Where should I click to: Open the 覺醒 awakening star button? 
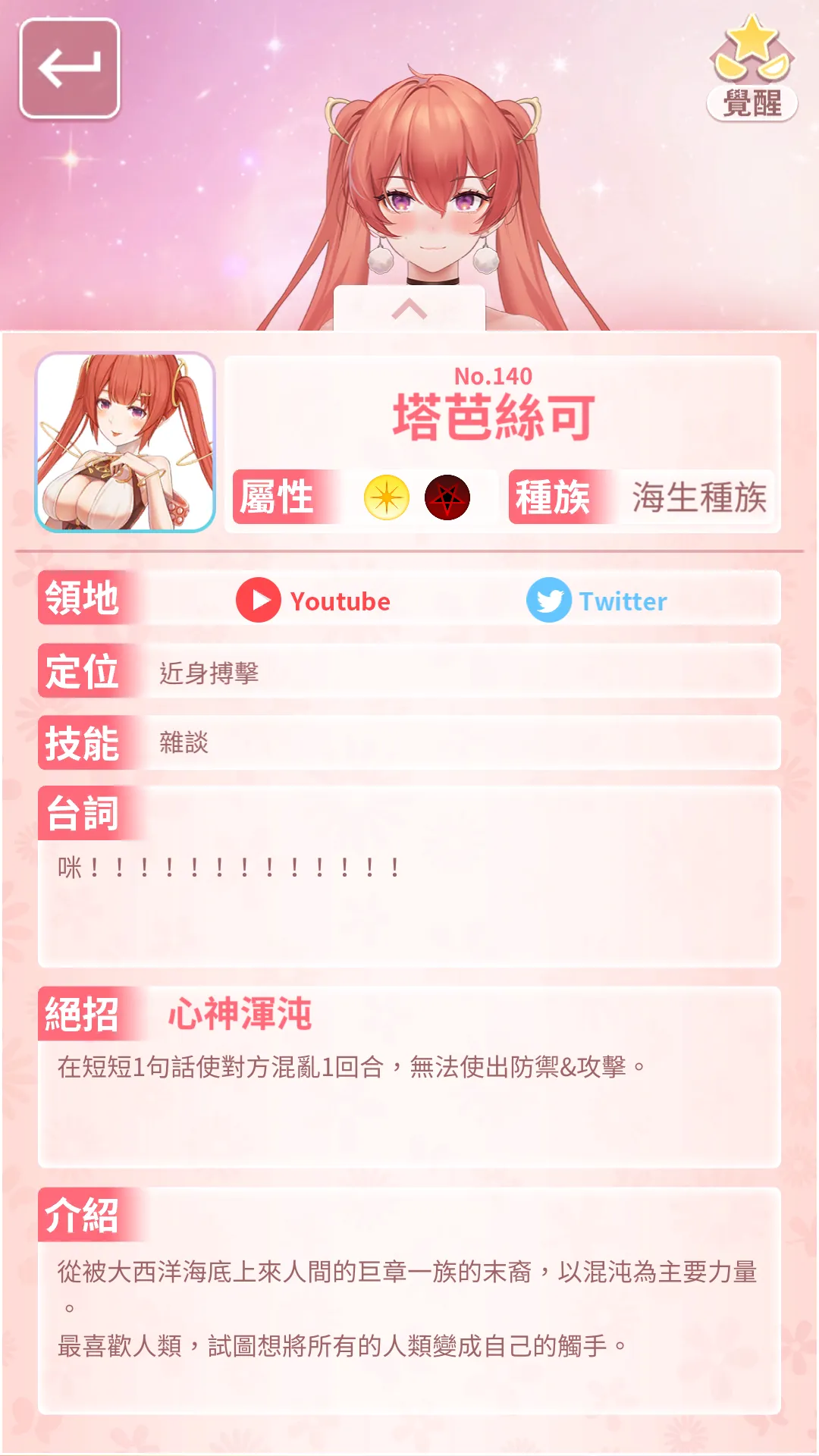pos(752,70)
